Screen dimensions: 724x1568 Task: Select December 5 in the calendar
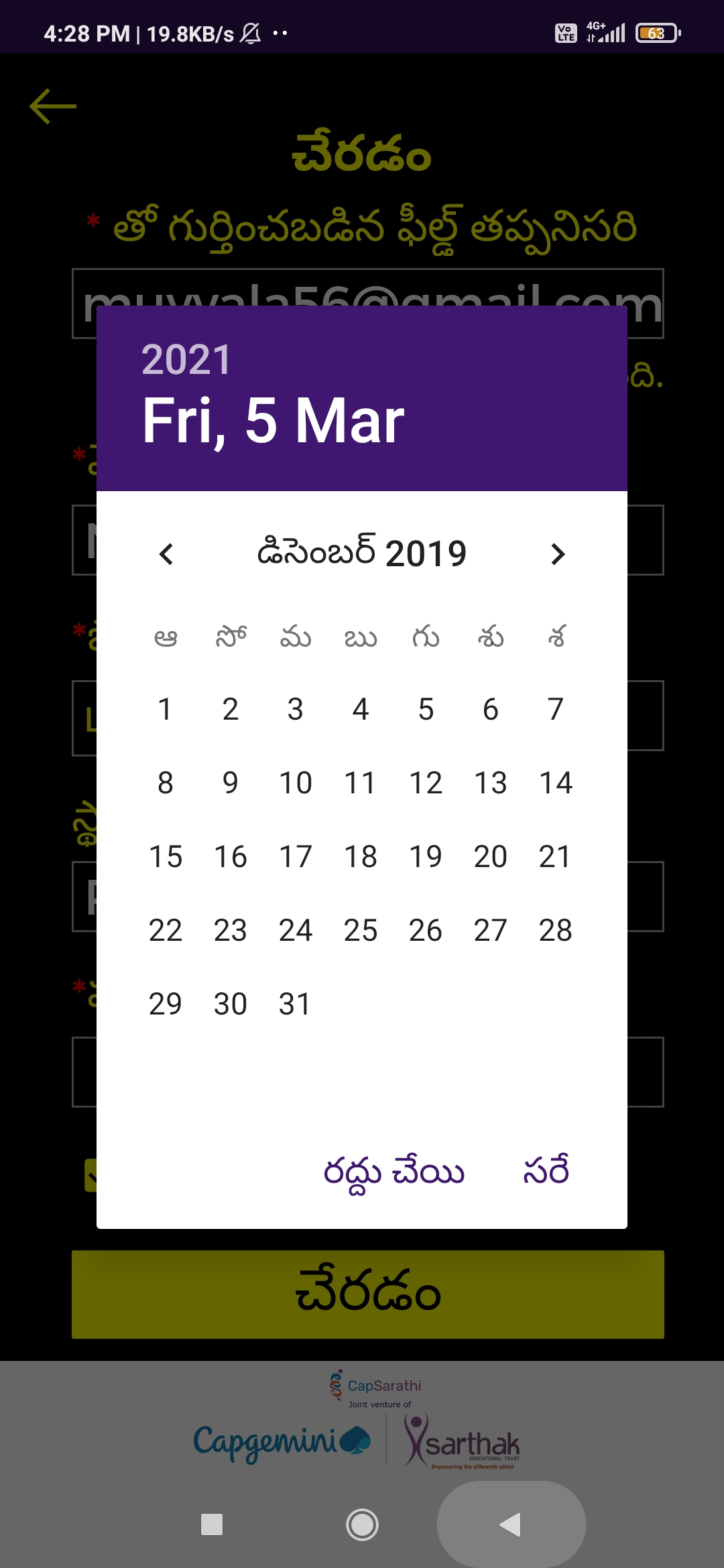pyautogui.click(x=426, y=710)
